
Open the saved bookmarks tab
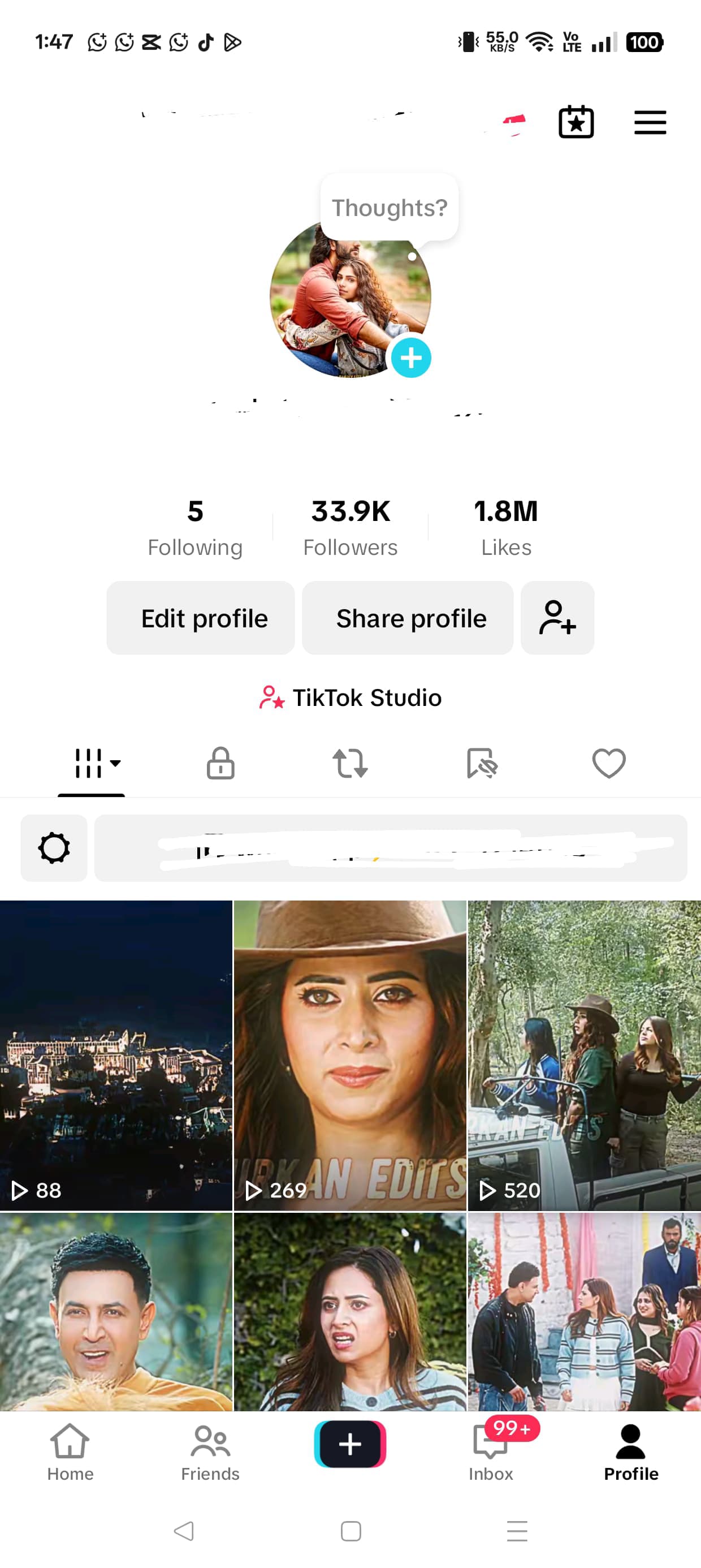tap(481, 763)
